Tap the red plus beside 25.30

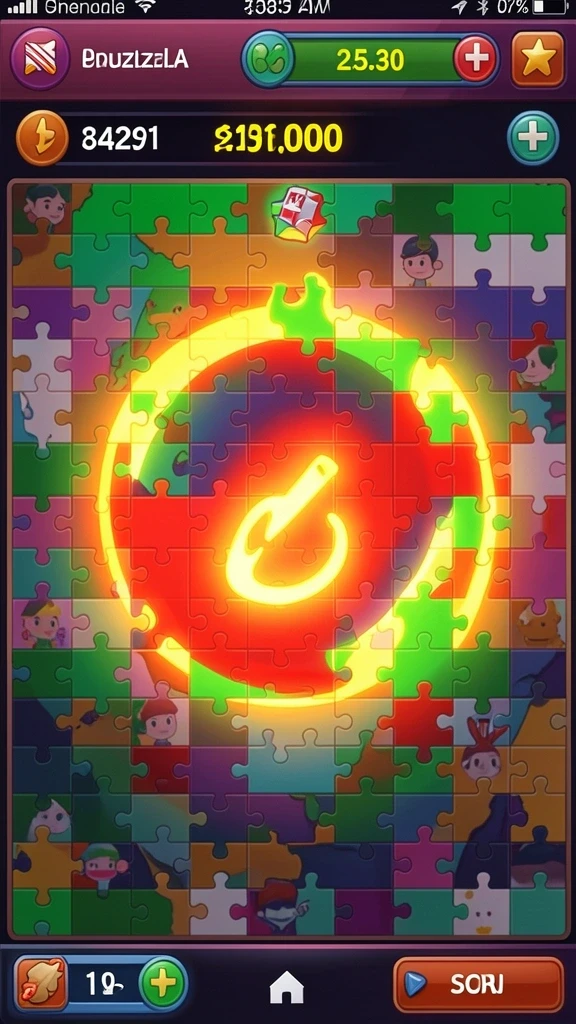(475, 59)
